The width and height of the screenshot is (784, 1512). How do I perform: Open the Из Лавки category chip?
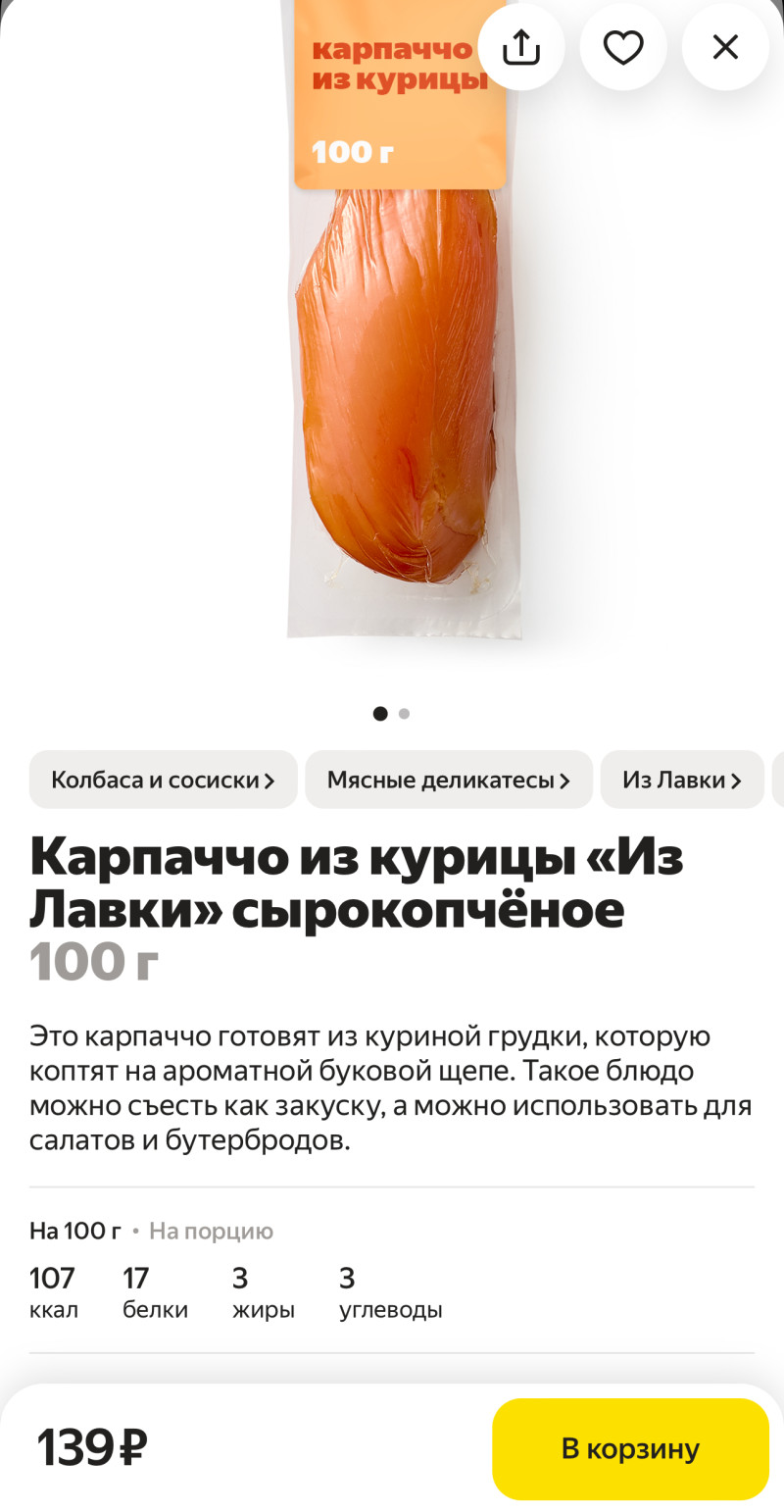click(681, 780)
